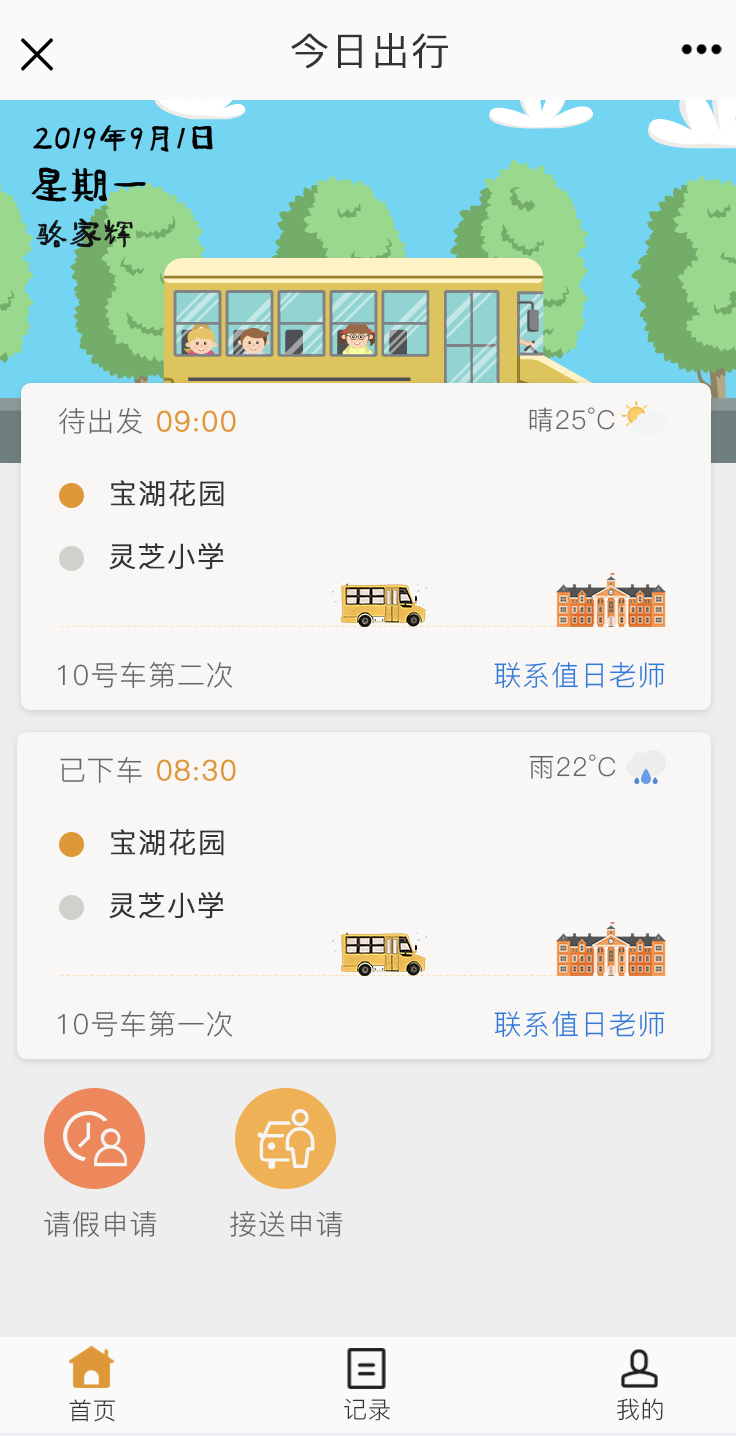Tap 联系值日老师 on 10号车第一次 card
The image size is (736, 1436).
[x=580, y=1024]
